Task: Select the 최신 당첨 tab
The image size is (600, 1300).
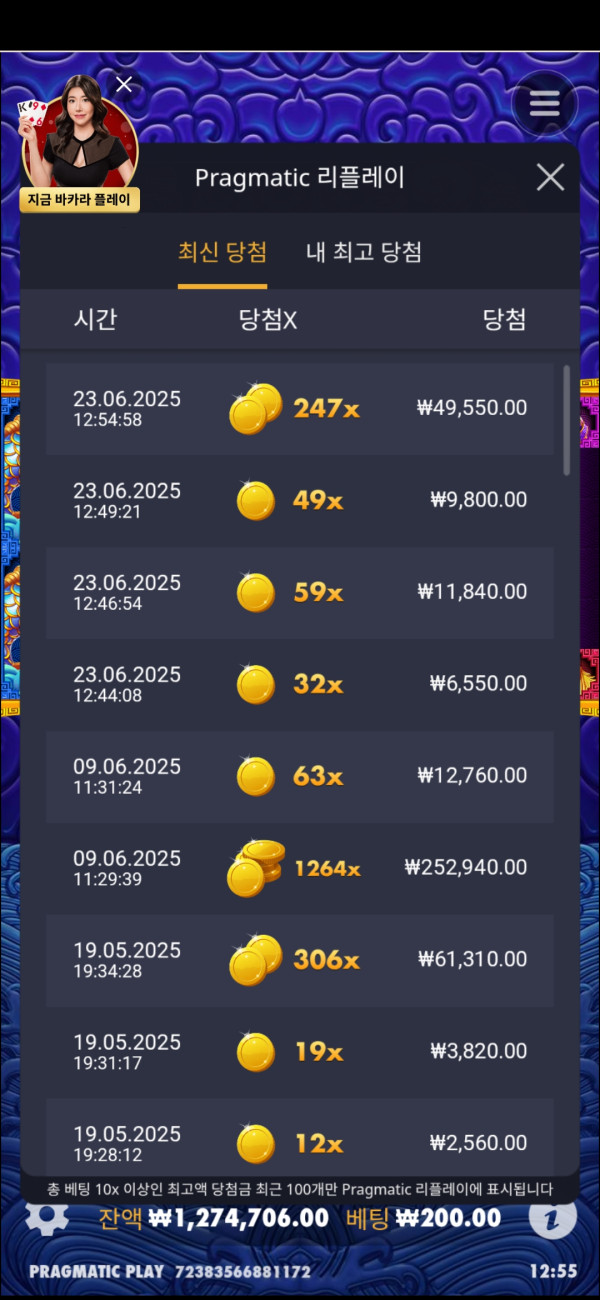Action: (222, 252)
